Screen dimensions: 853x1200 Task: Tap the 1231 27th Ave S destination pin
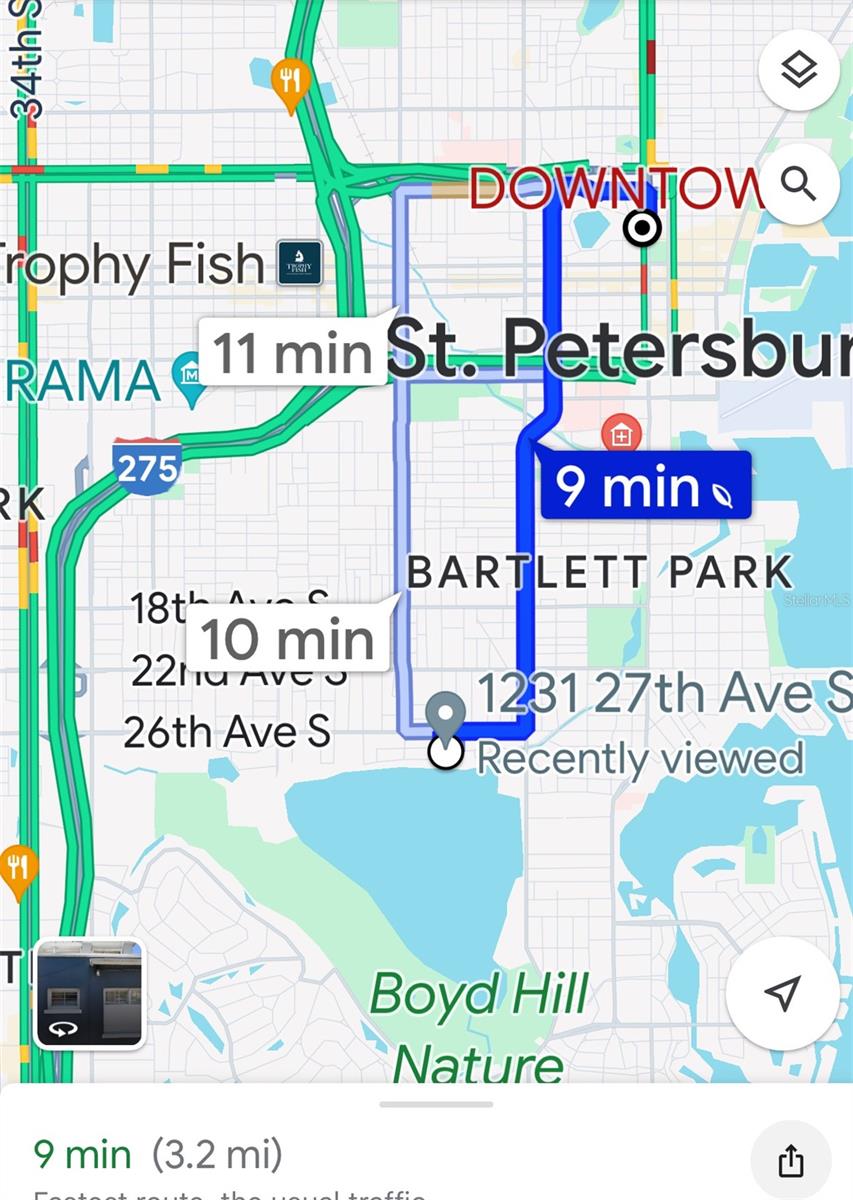[x=445, y=716]
